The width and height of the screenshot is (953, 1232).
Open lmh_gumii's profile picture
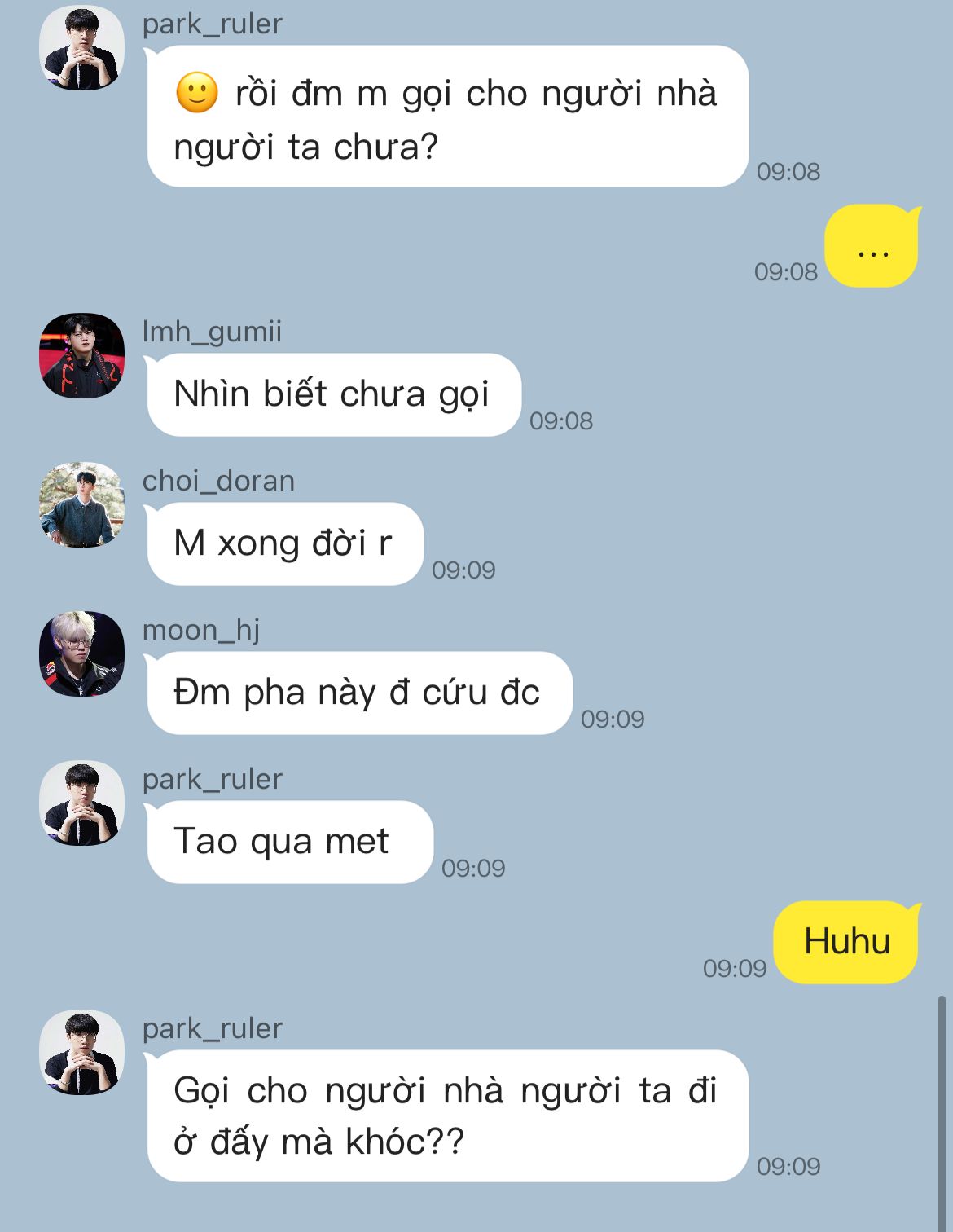coord(81,355)
